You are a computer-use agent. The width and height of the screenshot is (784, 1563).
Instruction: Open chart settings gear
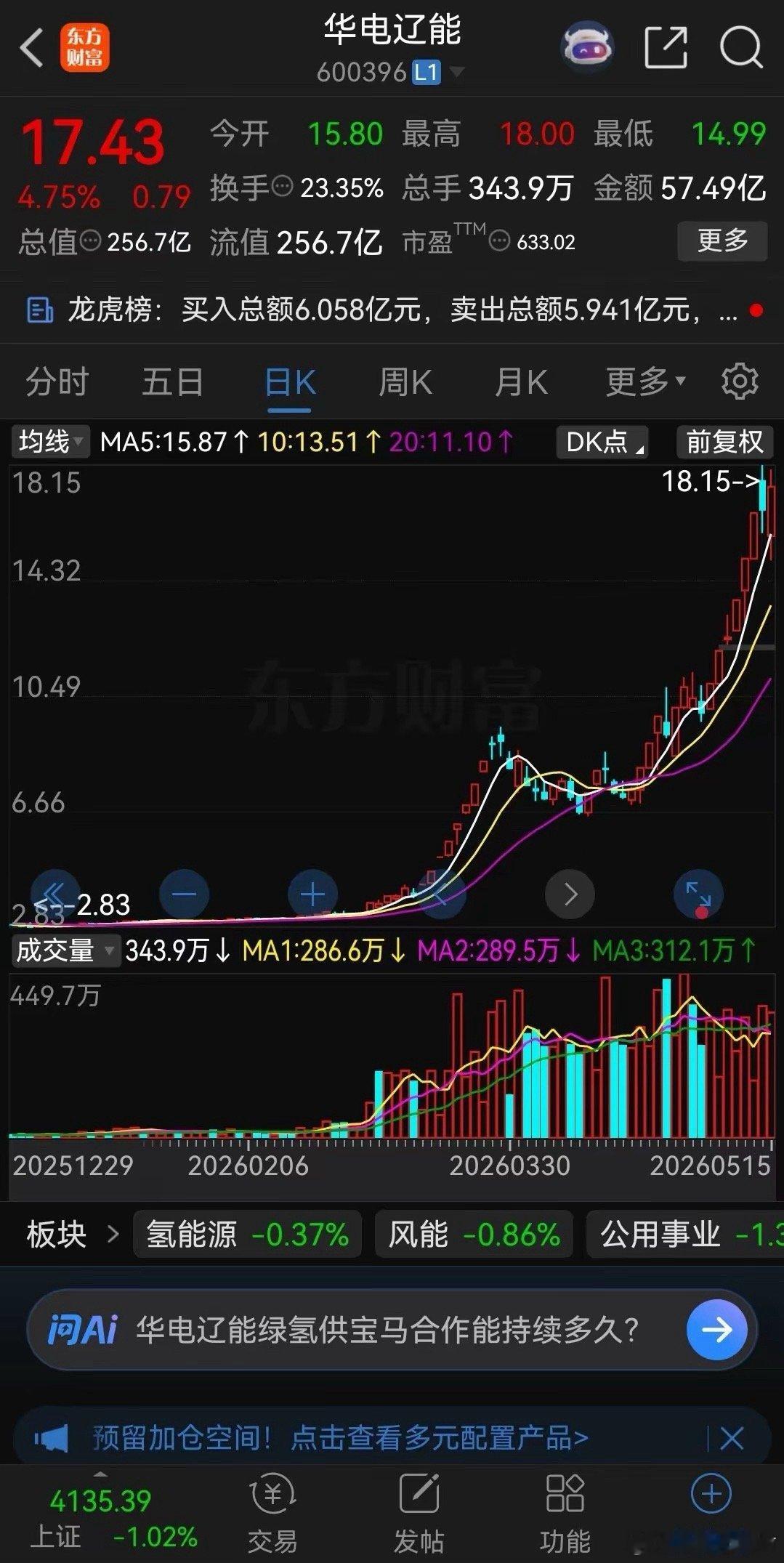pyautogui.click(x=740, y=381)
